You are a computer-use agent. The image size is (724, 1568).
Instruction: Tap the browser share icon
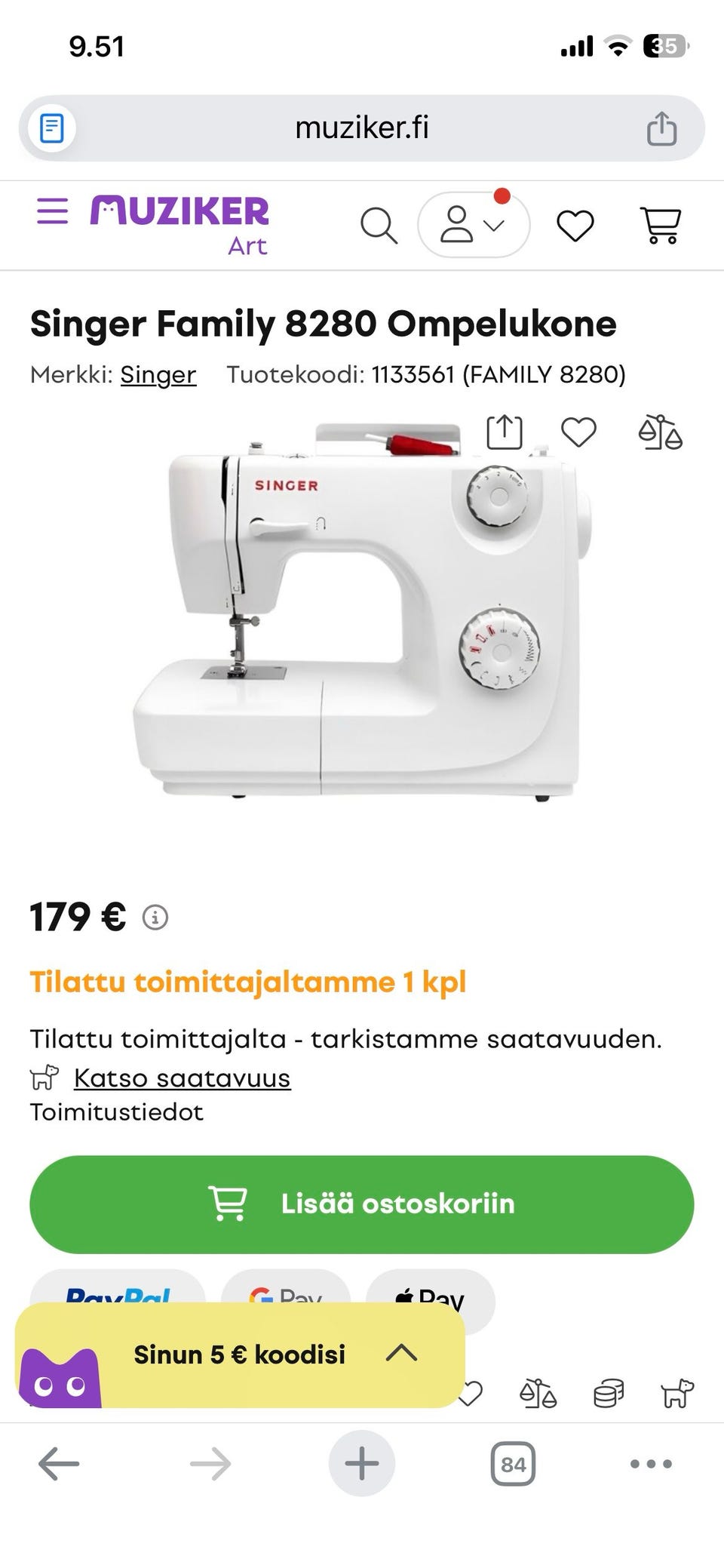662,128
